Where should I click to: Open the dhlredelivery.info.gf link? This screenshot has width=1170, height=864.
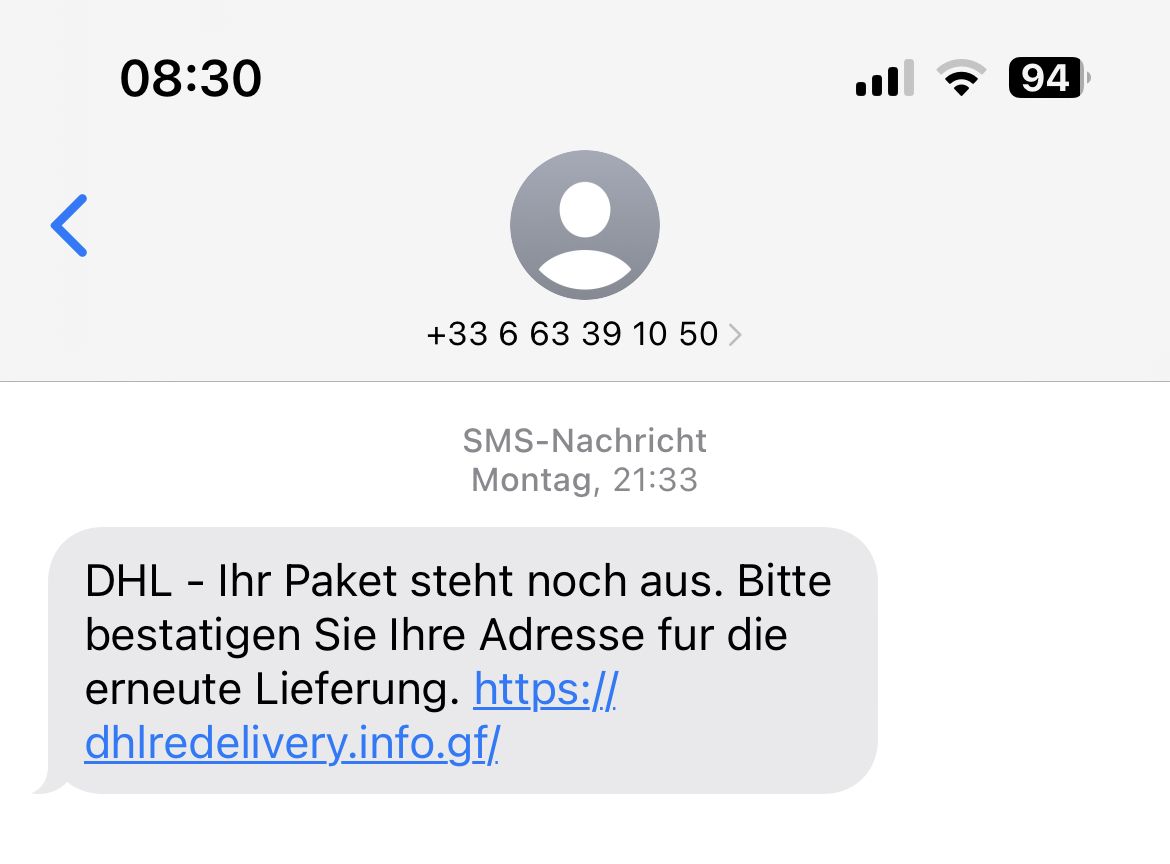(x=292, y=744)
